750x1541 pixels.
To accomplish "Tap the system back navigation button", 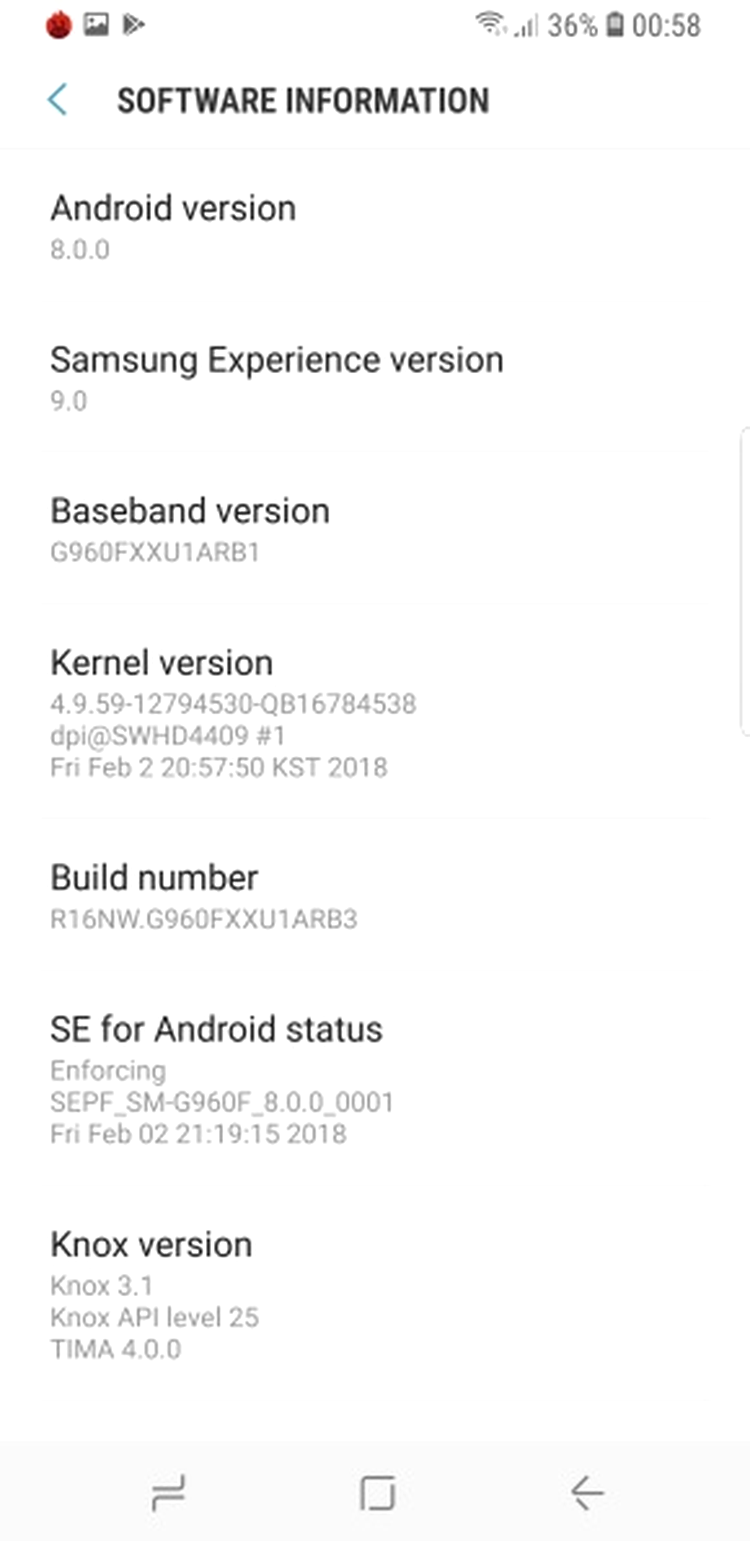I will [x=587, y=1493].
